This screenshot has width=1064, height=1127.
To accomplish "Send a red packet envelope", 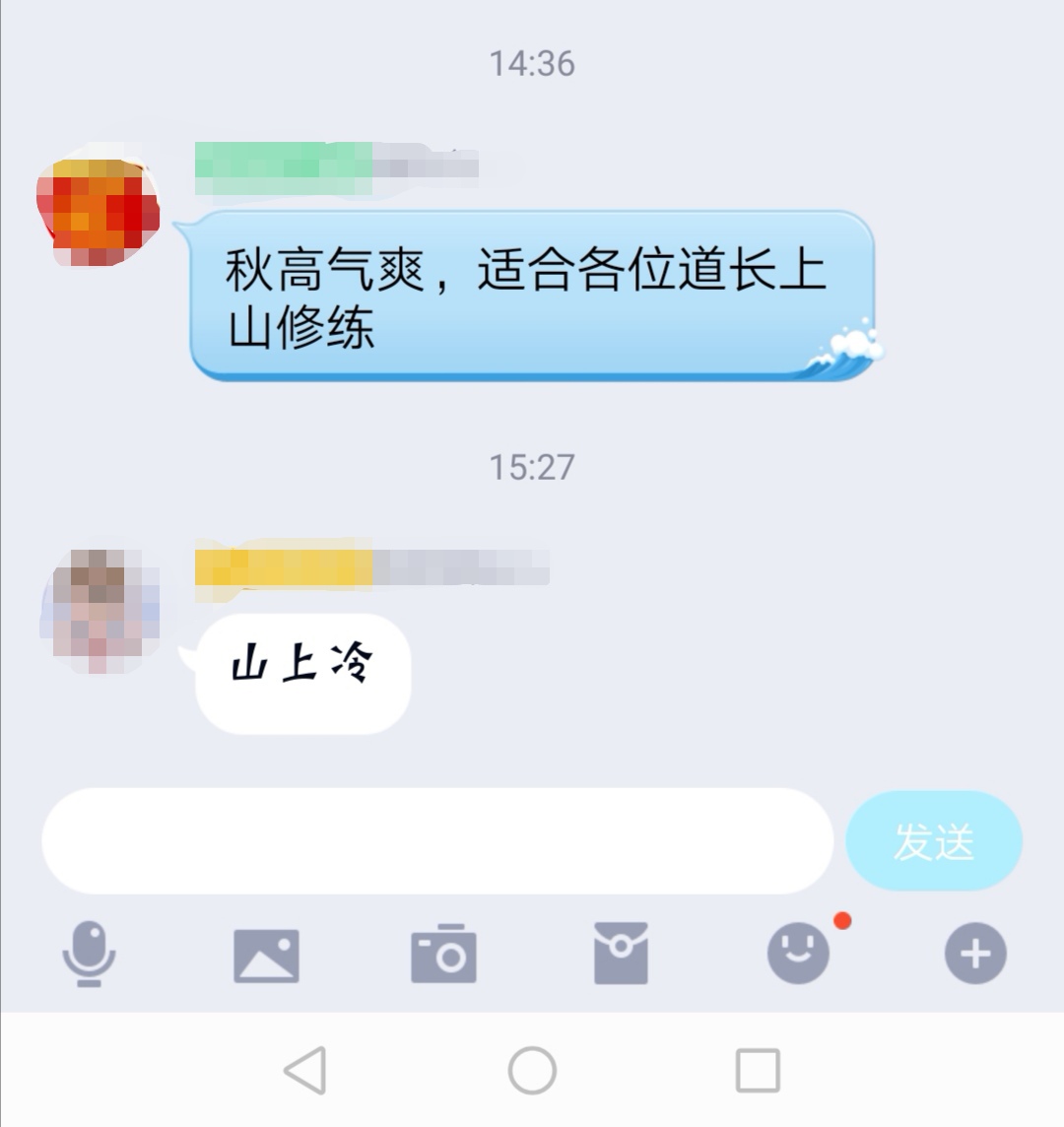I will [621, 954].
